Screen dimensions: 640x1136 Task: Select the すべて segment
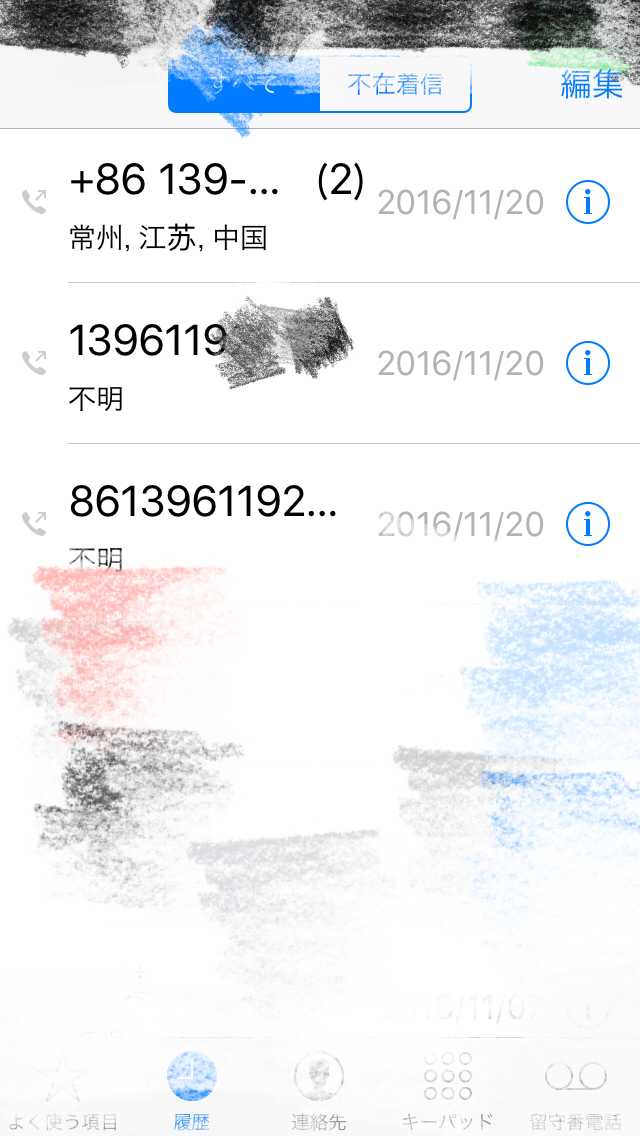click(x=244, y=85)
